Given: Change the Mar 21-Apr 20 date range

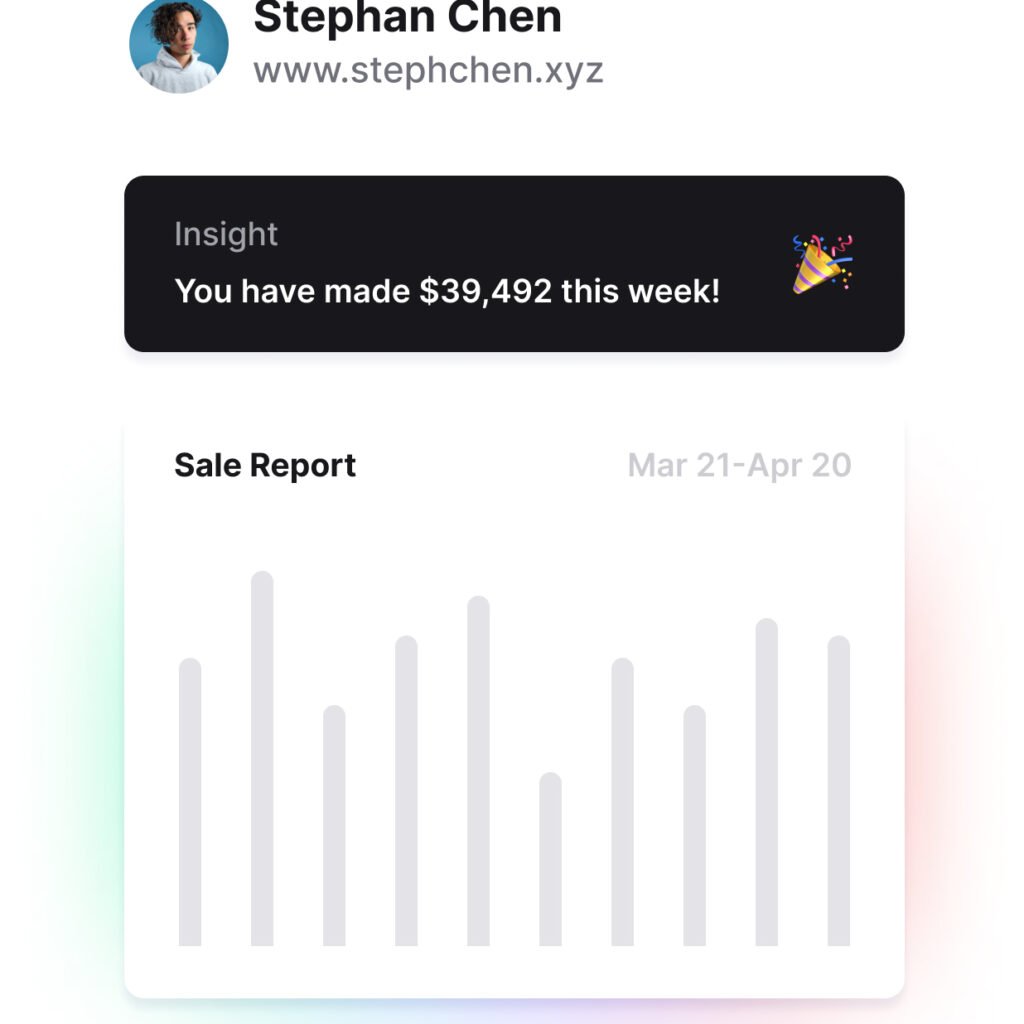Looking at the screenshot, I should point(739,465).
